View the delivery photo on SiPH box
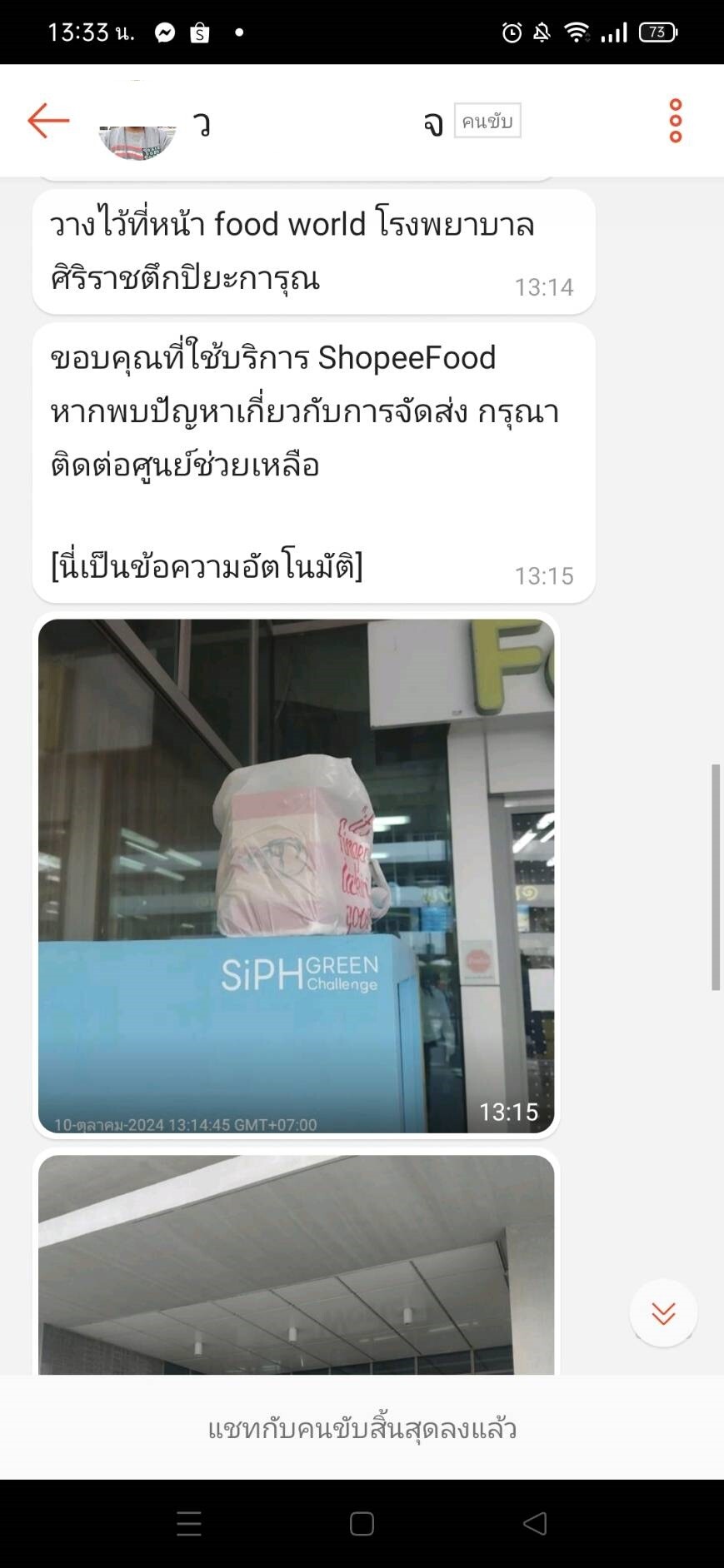724x1568 pixels. click(x=296, y=875)
